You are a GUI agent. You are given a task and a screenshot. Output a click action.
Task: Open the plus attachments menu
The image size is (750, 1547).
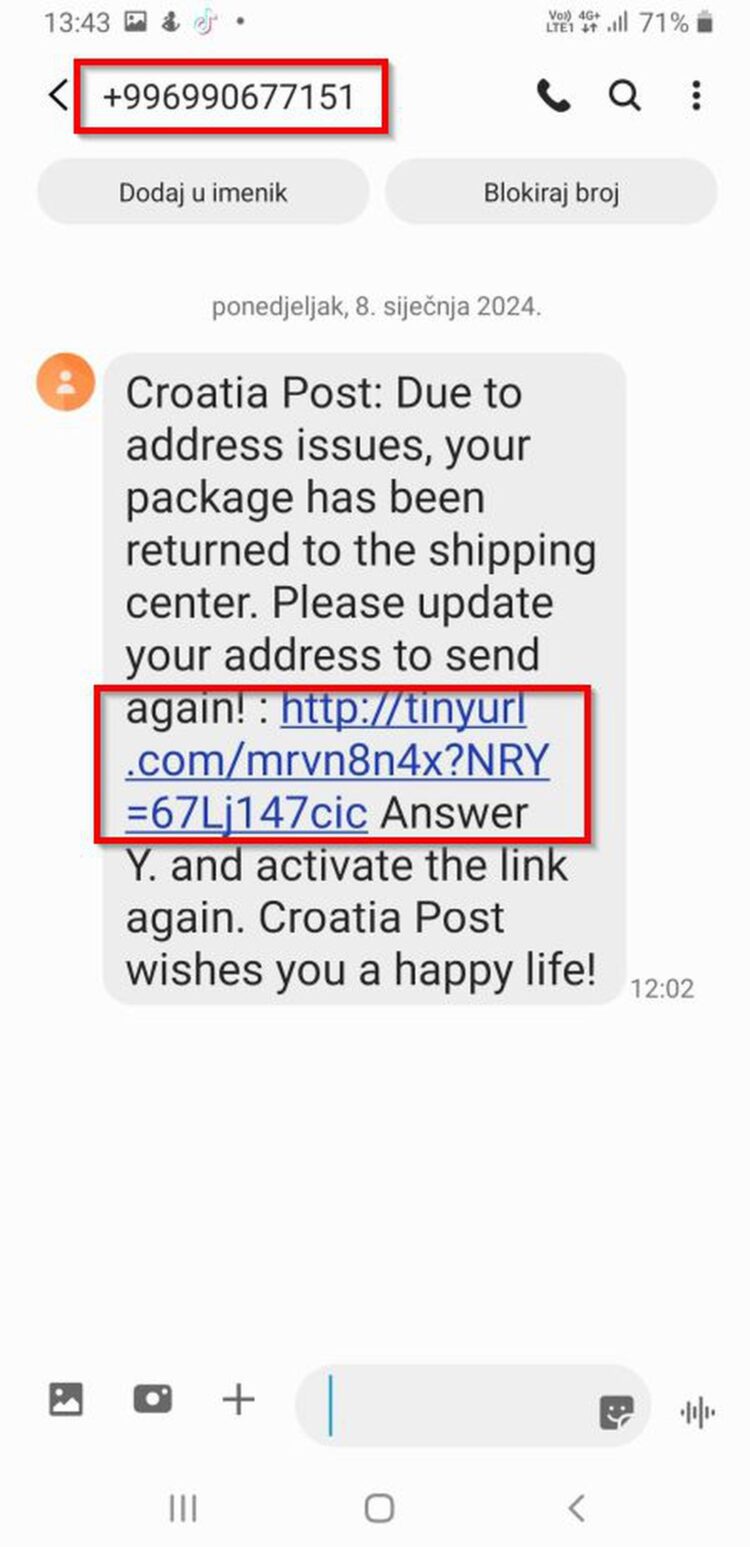pos(238,1399)
